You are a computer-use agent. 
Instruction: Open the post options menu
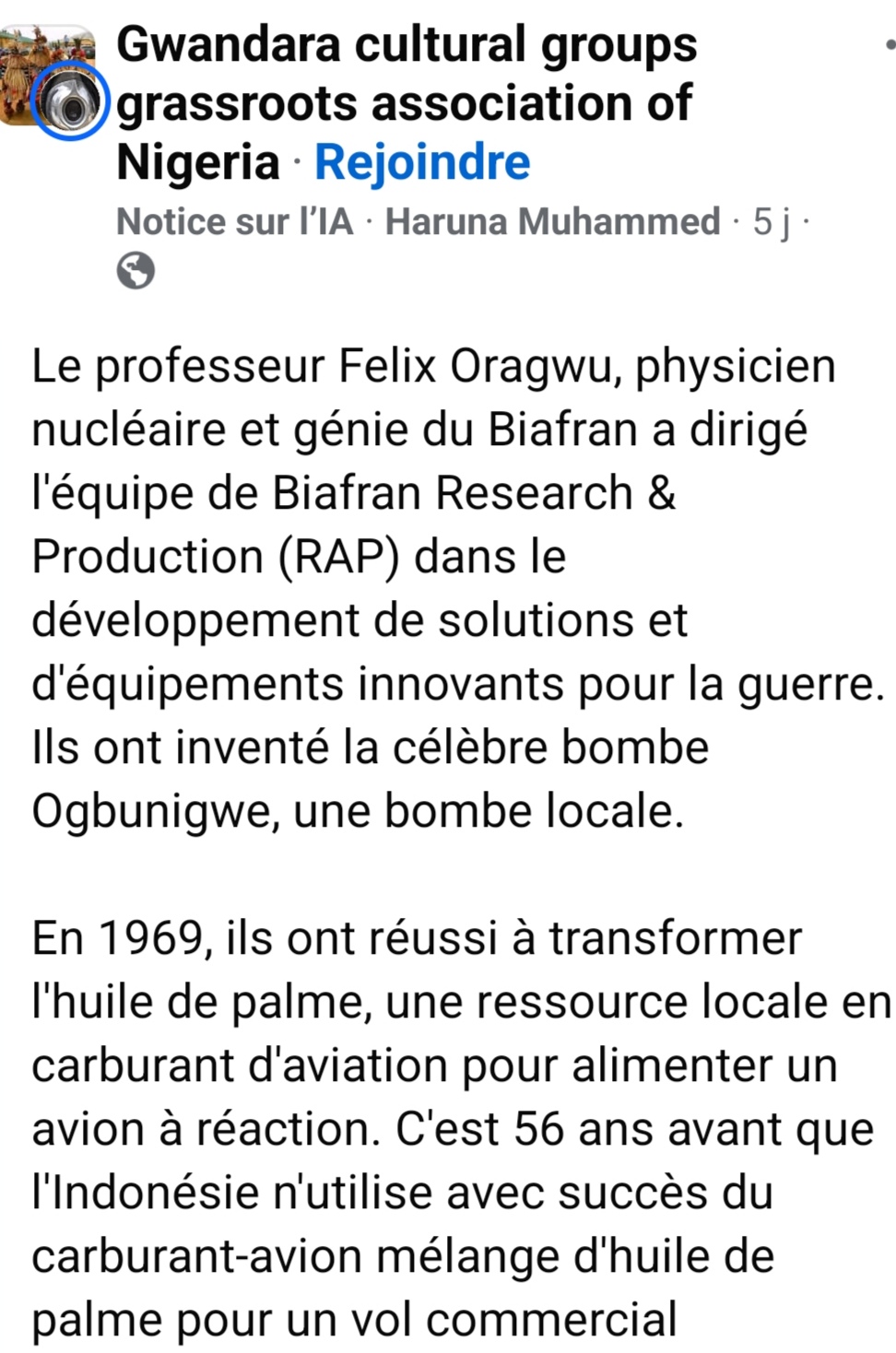[888, 43]
